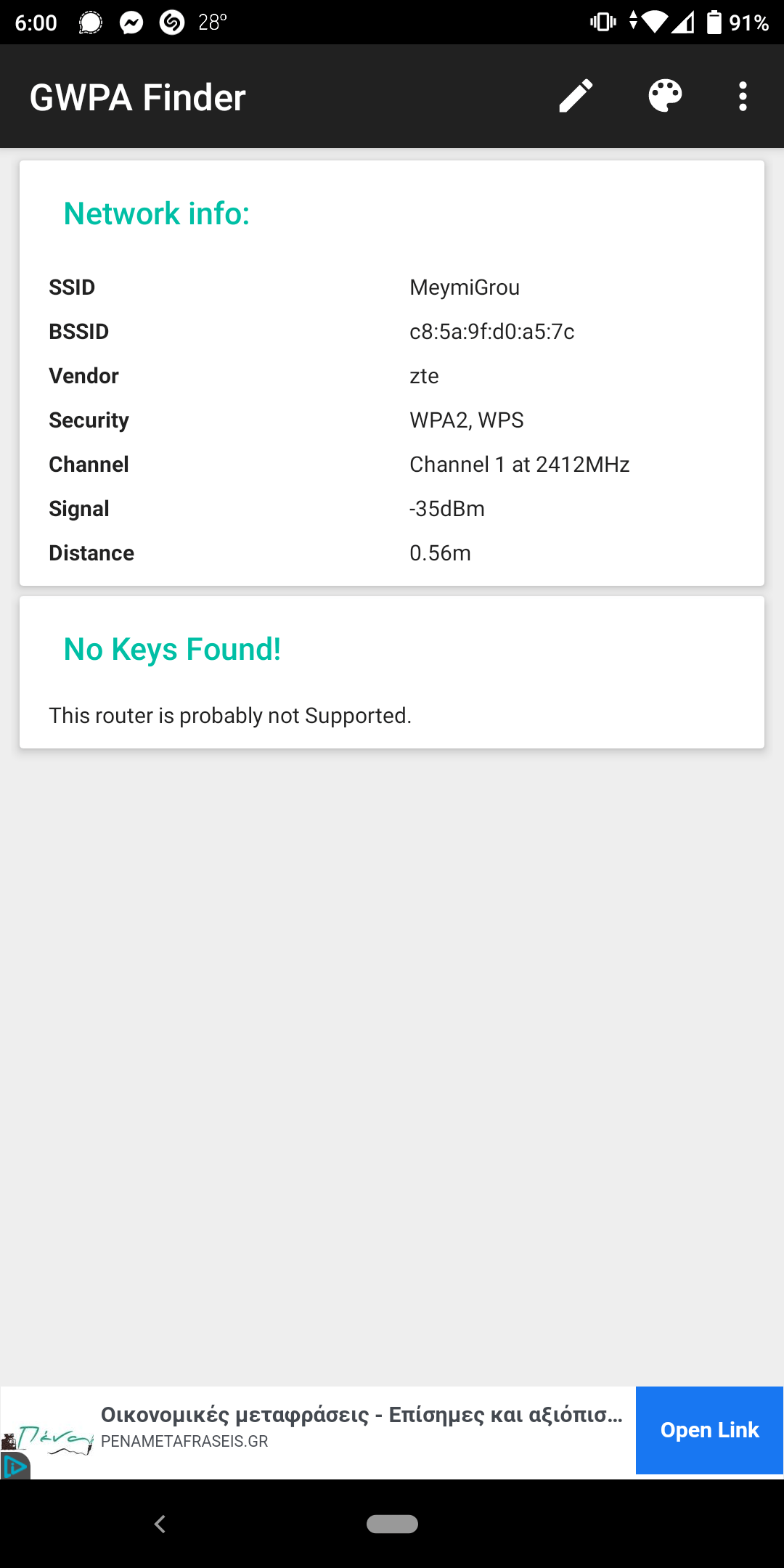Tap the pencil edit icon
The width and height of the screenshot is (784, 1568).
(x=576, y=97)
